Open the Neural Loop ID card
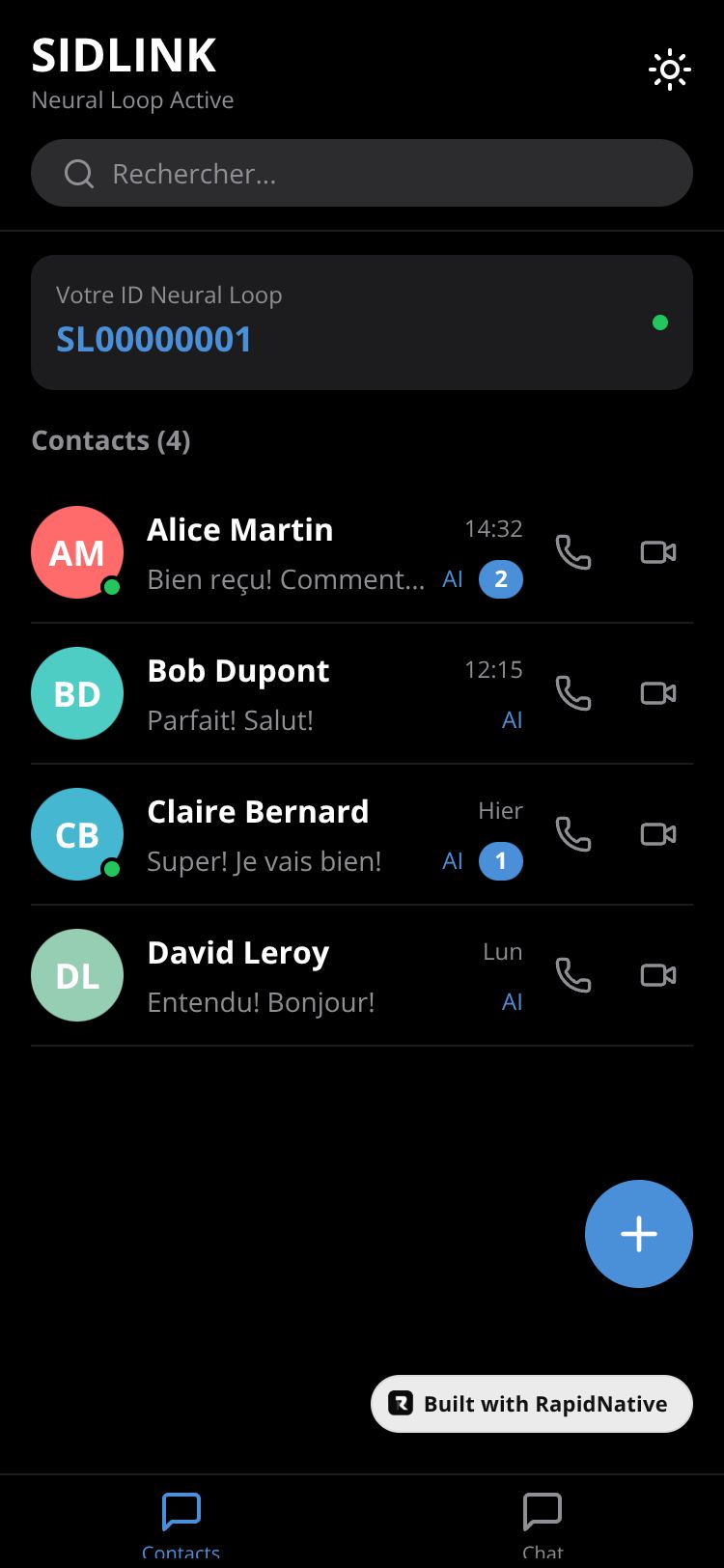 pos(362,322)
